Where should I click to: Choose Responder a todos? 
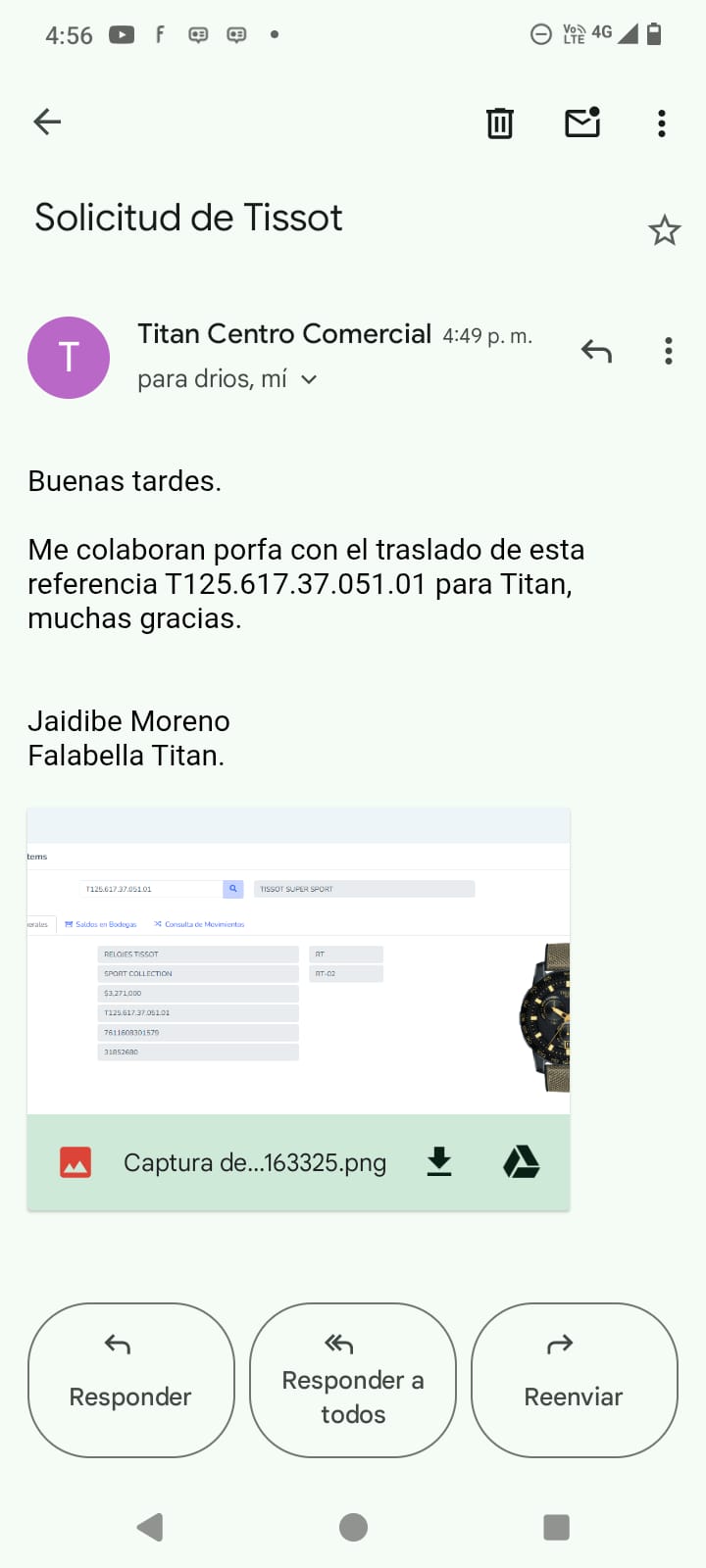[353, 1380]
